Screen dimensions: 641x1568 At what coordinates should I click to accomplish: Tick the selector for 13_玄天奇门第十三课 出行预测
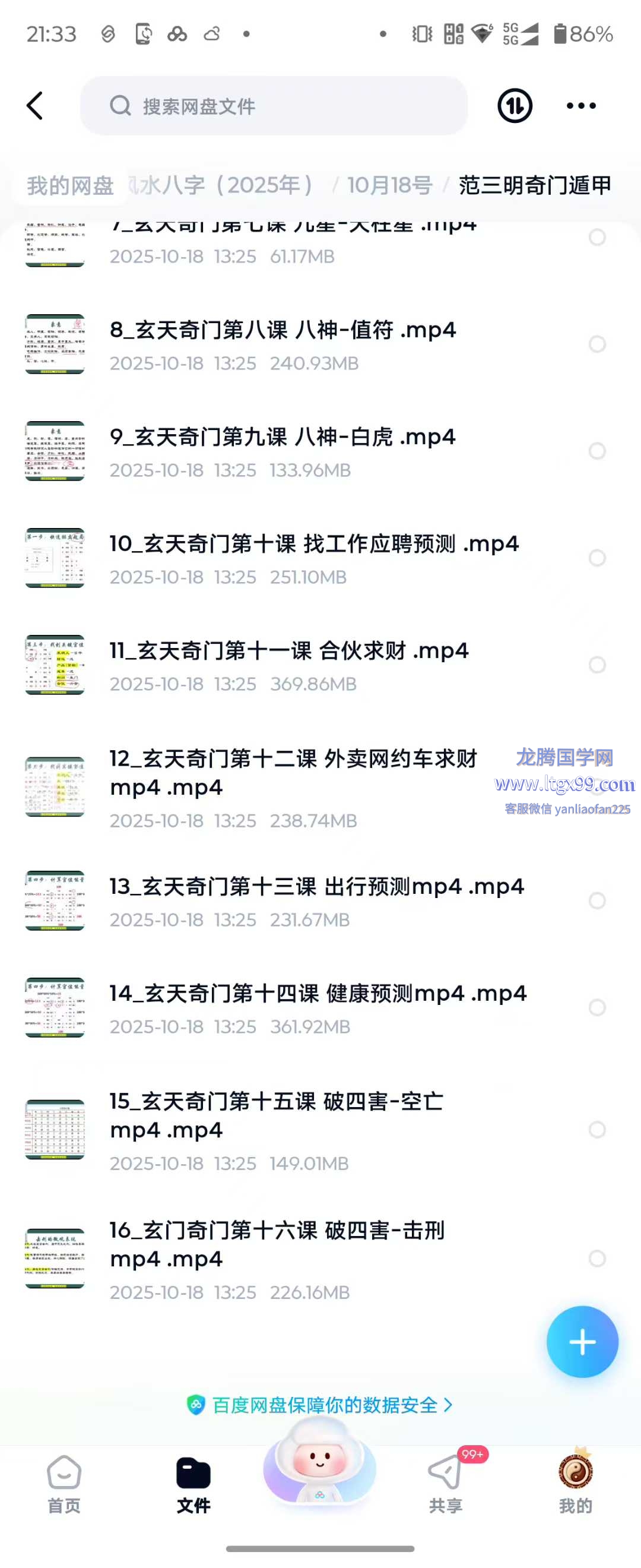click(x=597, y=900)
